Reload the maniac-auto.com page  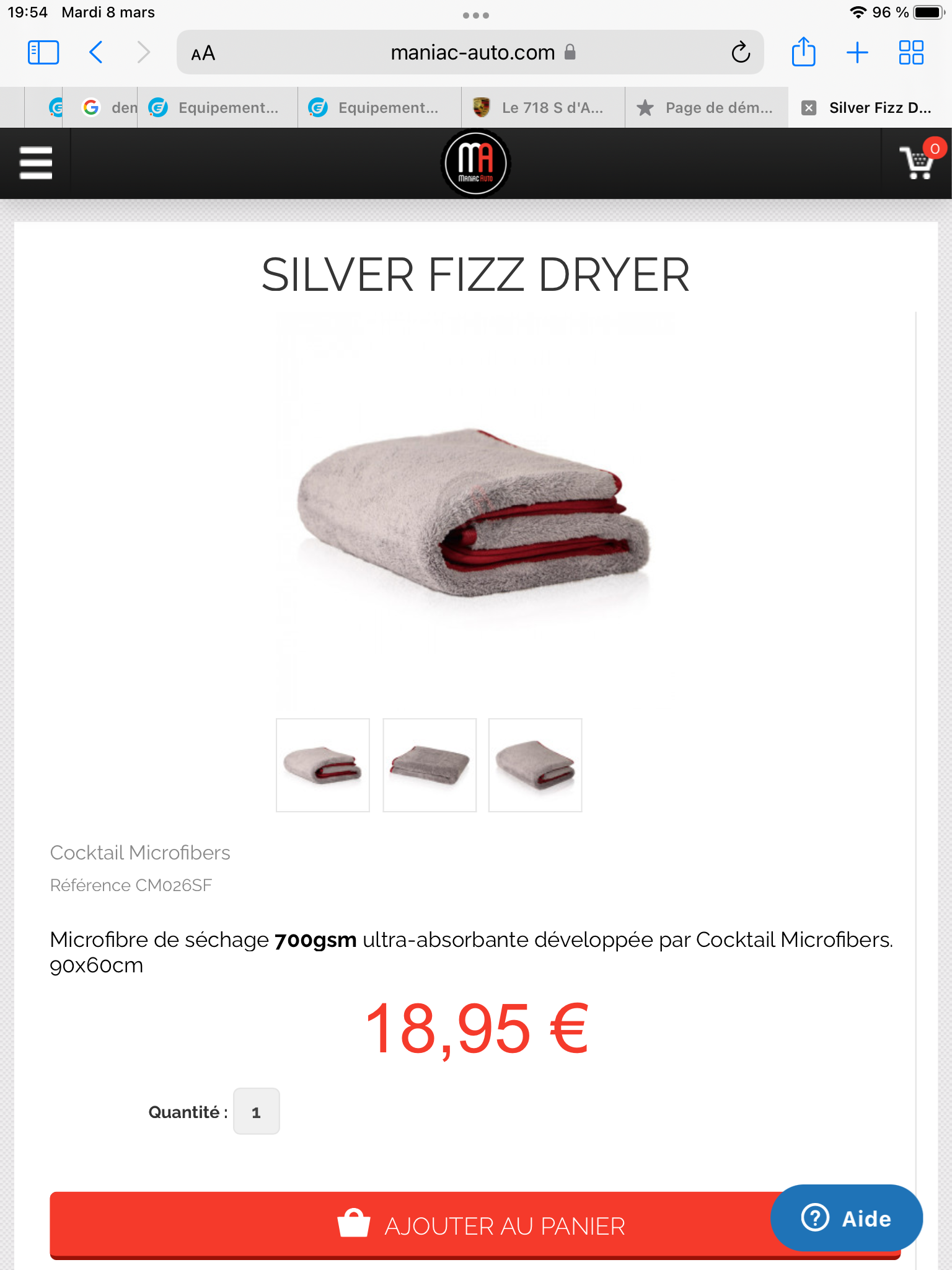tap(740, 53)
